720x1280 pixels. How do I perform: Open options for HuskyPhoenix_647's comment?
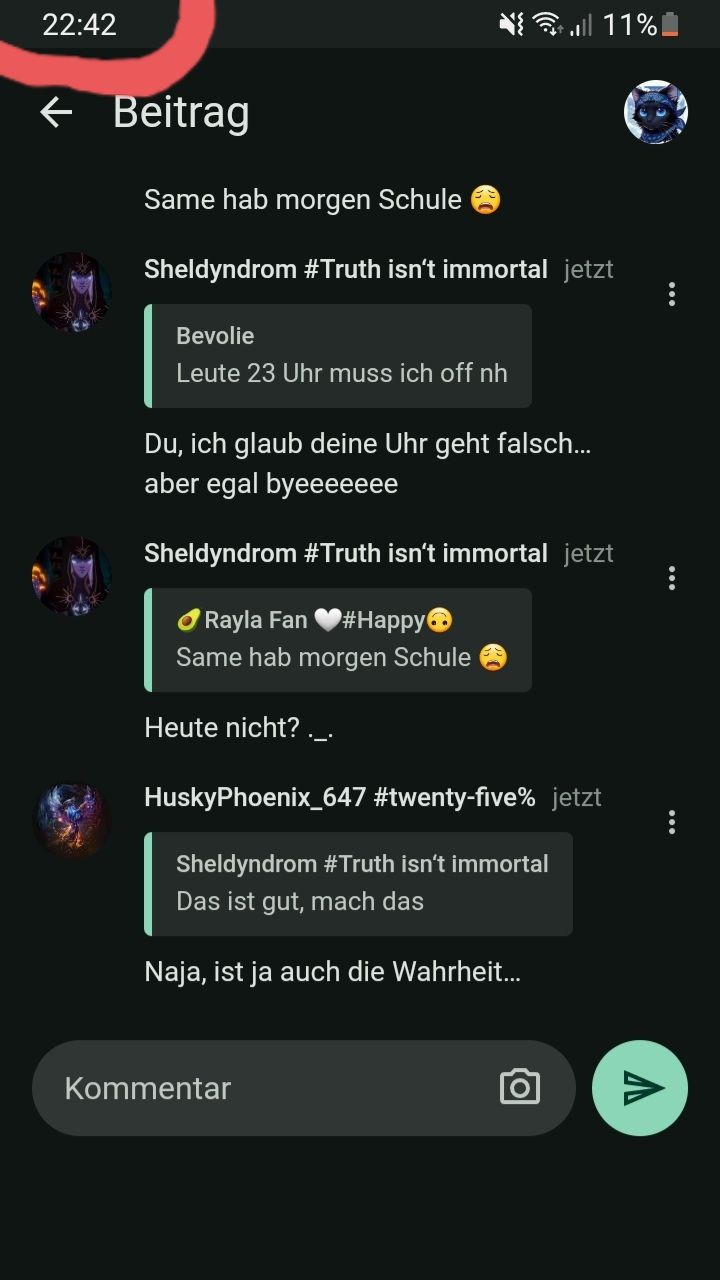(672, 822)
